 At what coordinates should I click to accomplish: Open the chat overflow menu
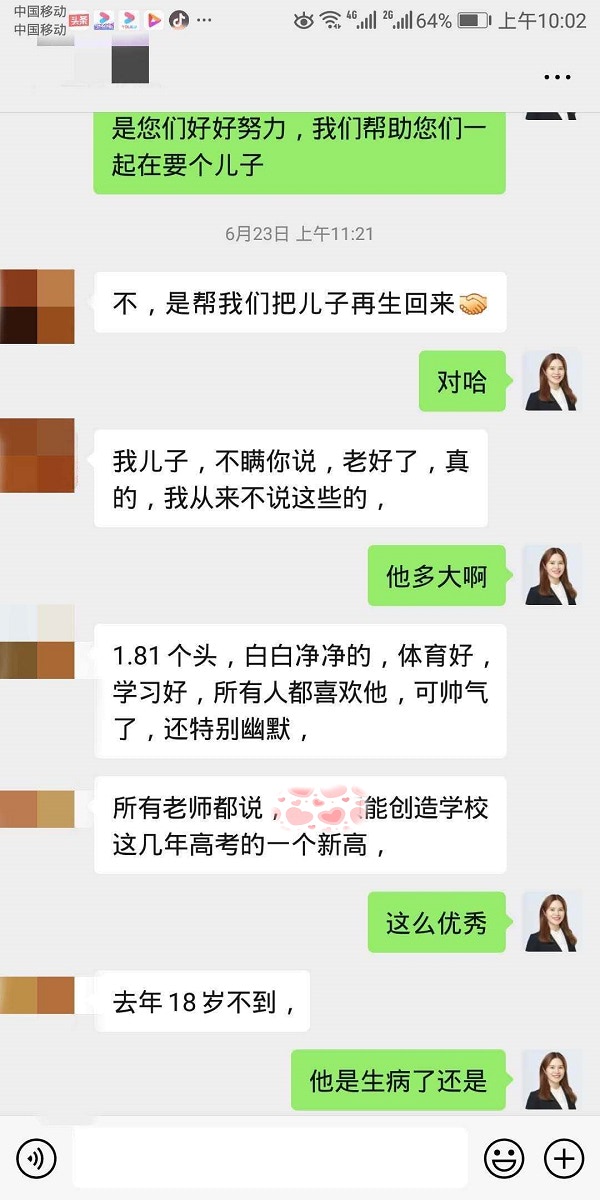[x=557, y=77]
